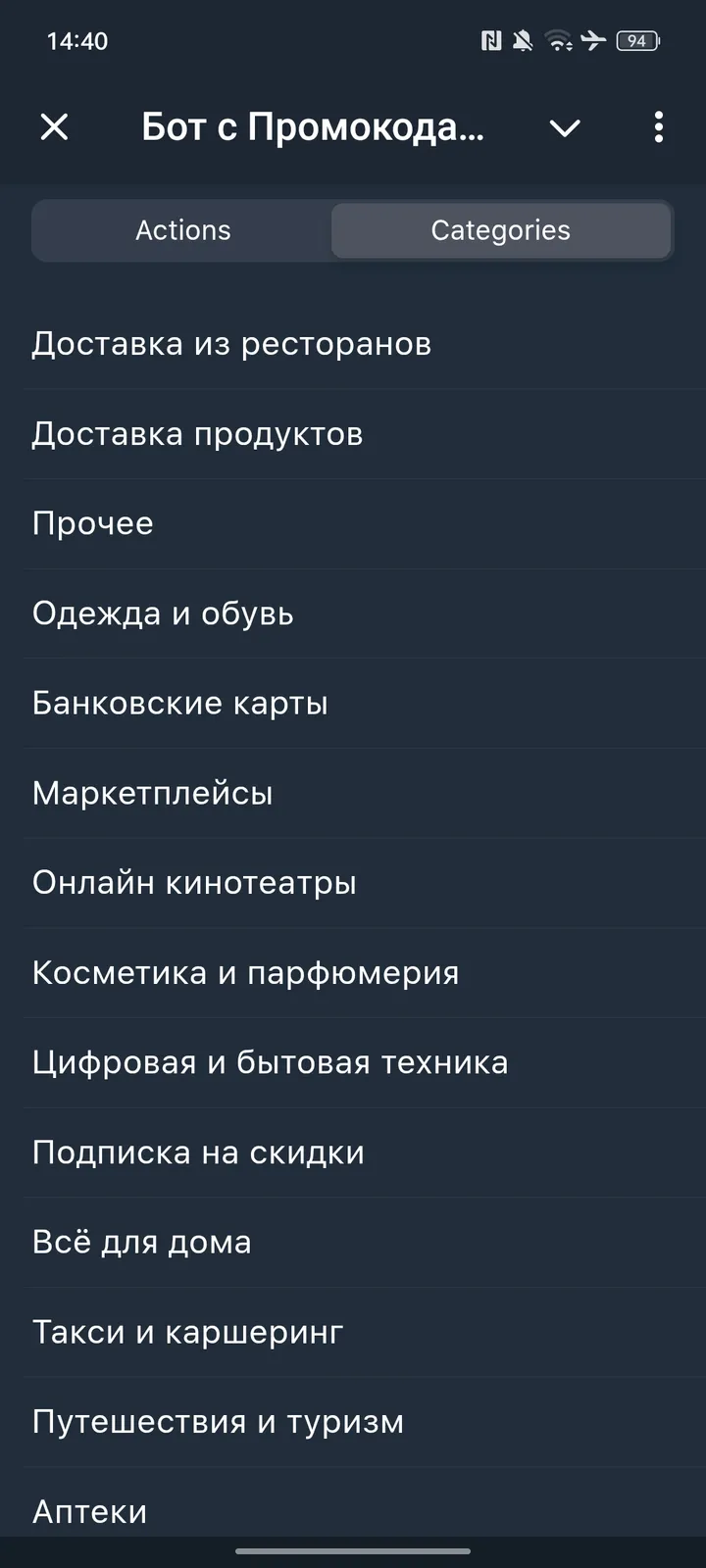Collapse the bot panel via the chevron arrow
706x1568 pixels.
(564, 128)
